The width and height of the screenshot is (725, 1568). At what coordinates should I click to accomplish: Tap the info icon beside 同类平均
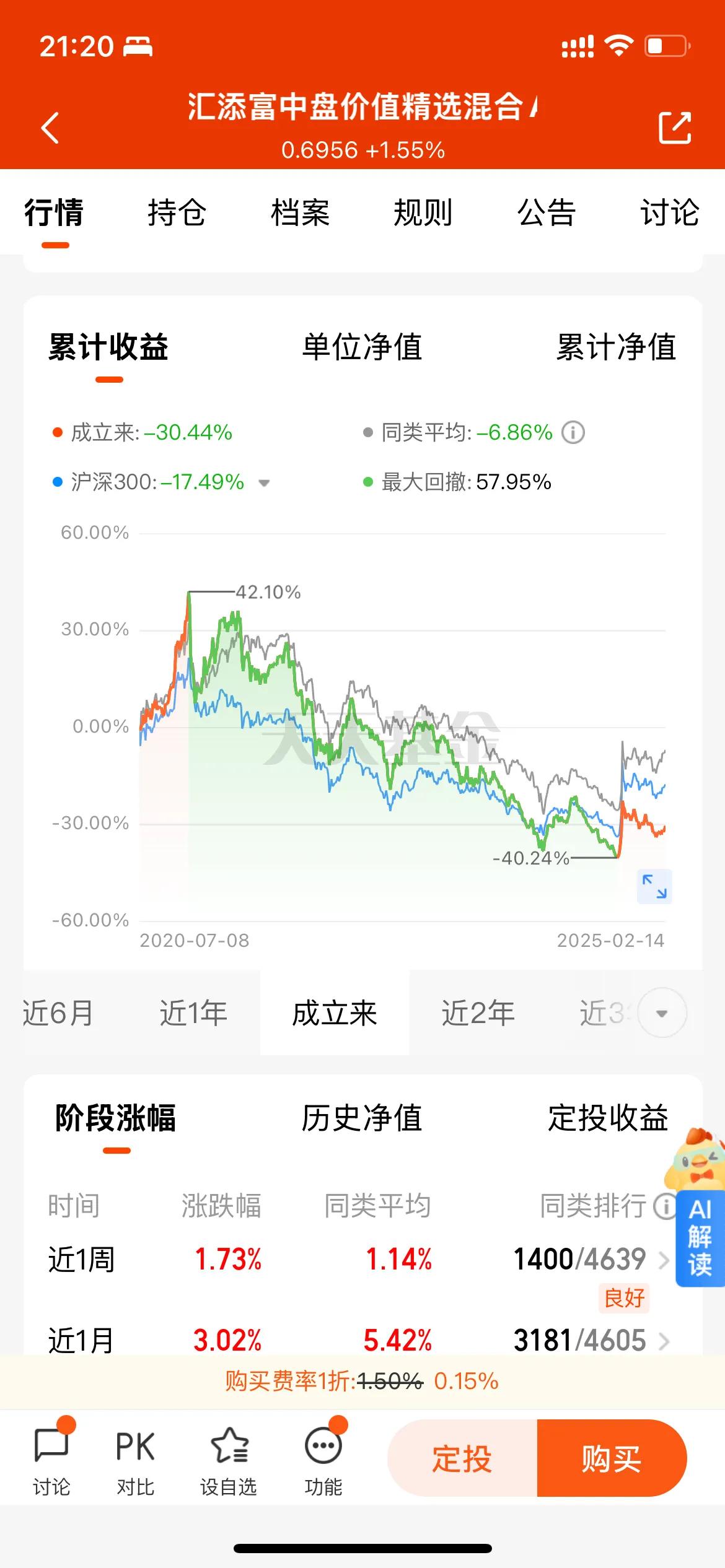pos(573,433)
